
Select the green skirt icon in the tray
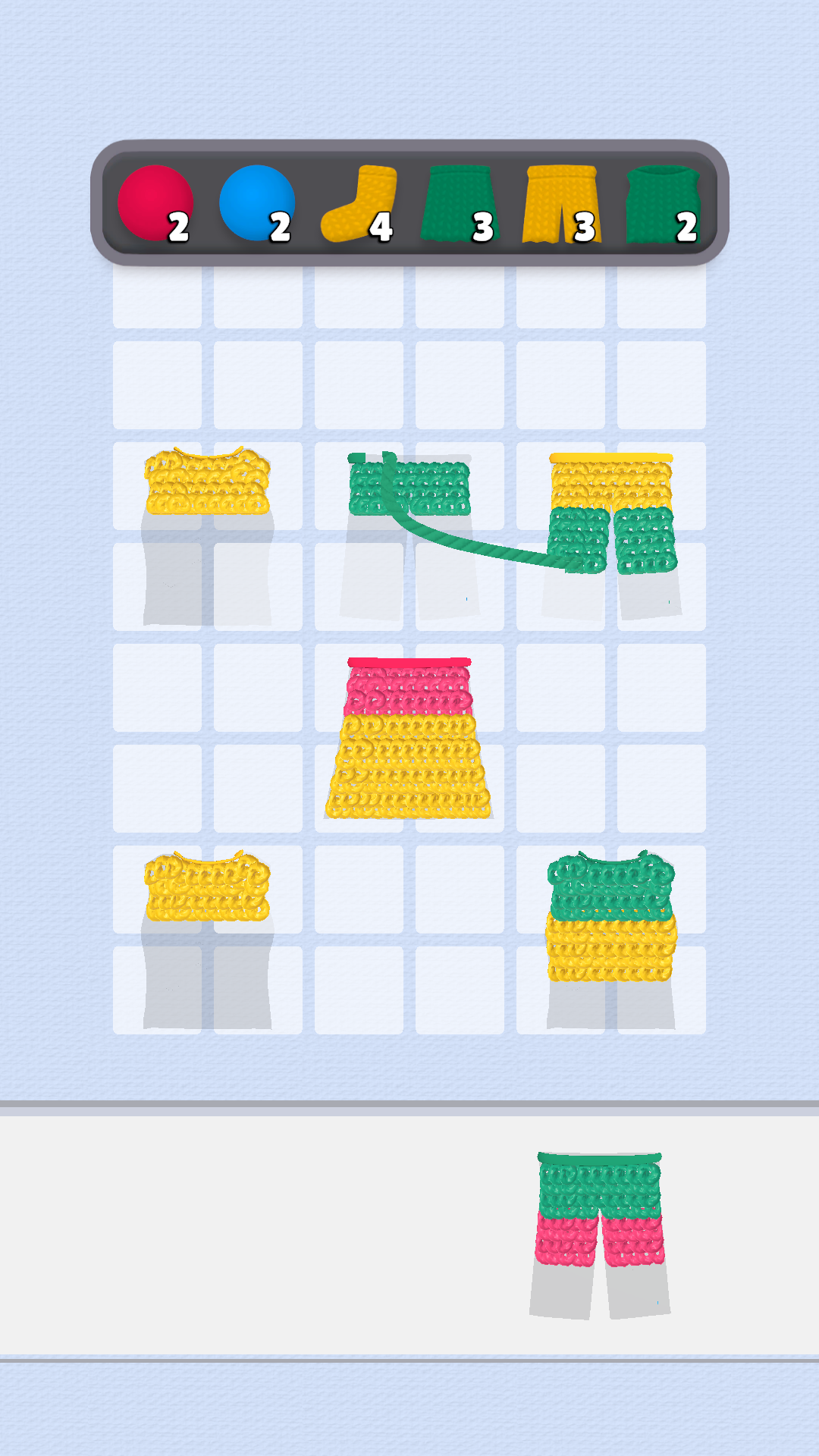459,203
